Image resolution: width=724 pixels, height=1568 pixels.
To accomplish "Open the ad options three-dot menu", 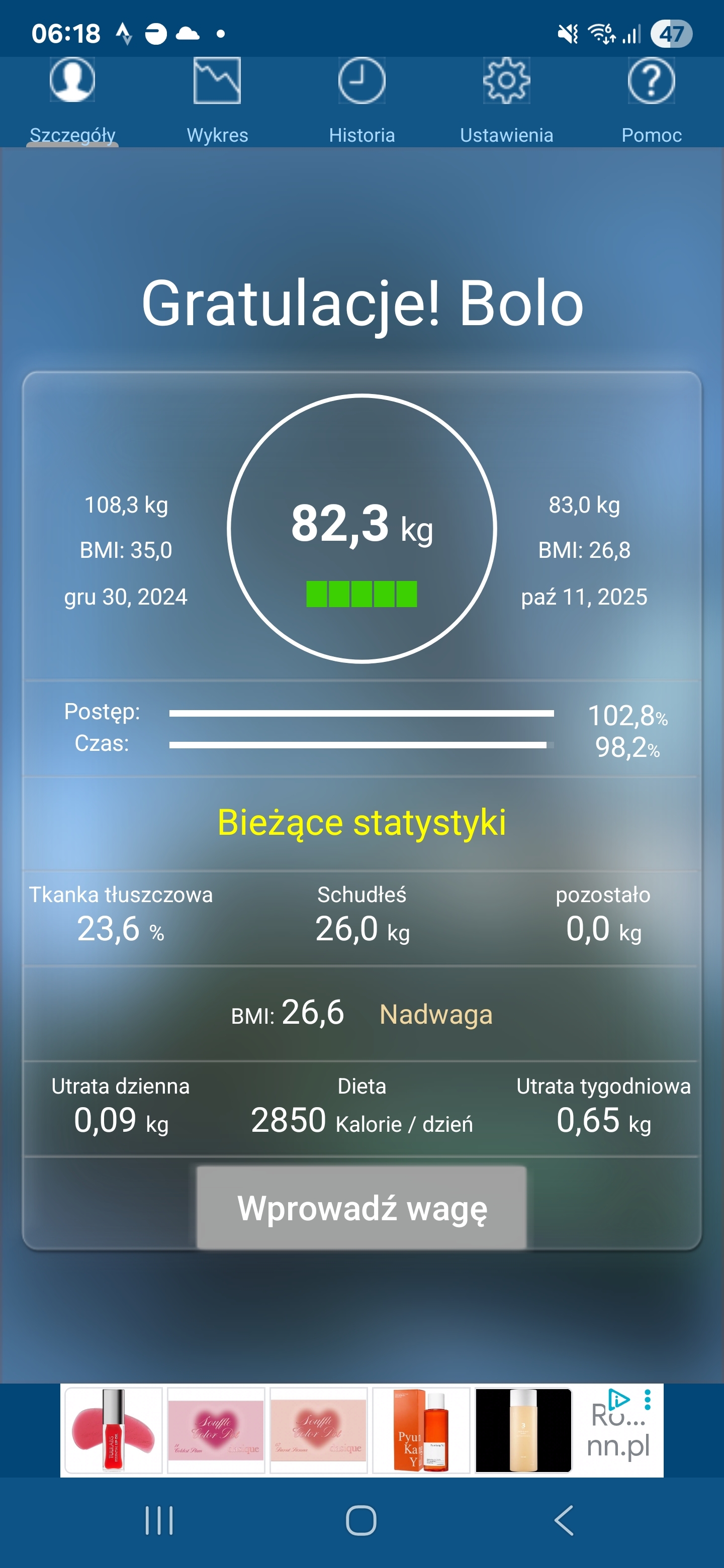I will (x=648, y=1400).
